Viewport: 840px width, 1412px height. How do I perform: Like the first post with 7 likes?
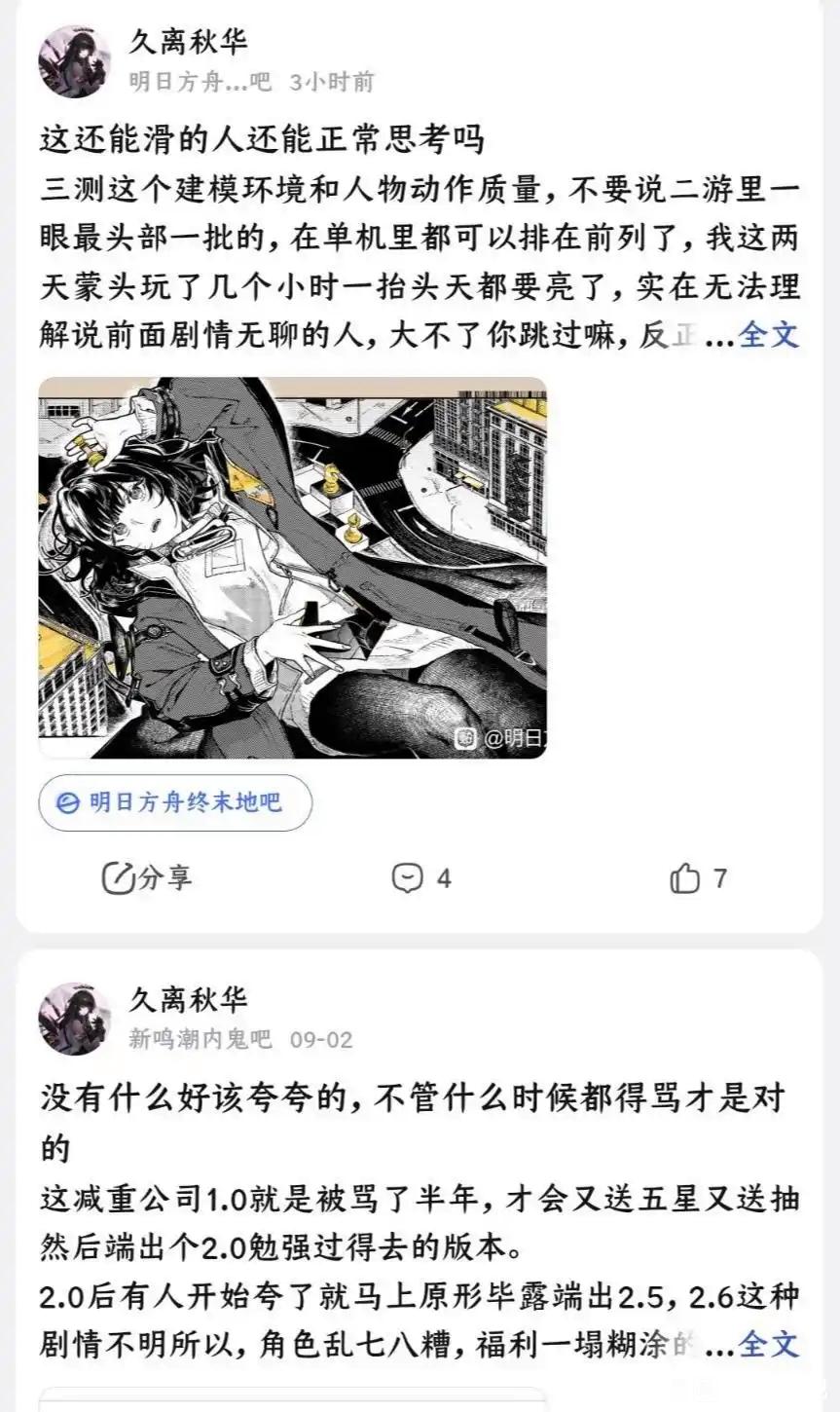tap(698, 878)
